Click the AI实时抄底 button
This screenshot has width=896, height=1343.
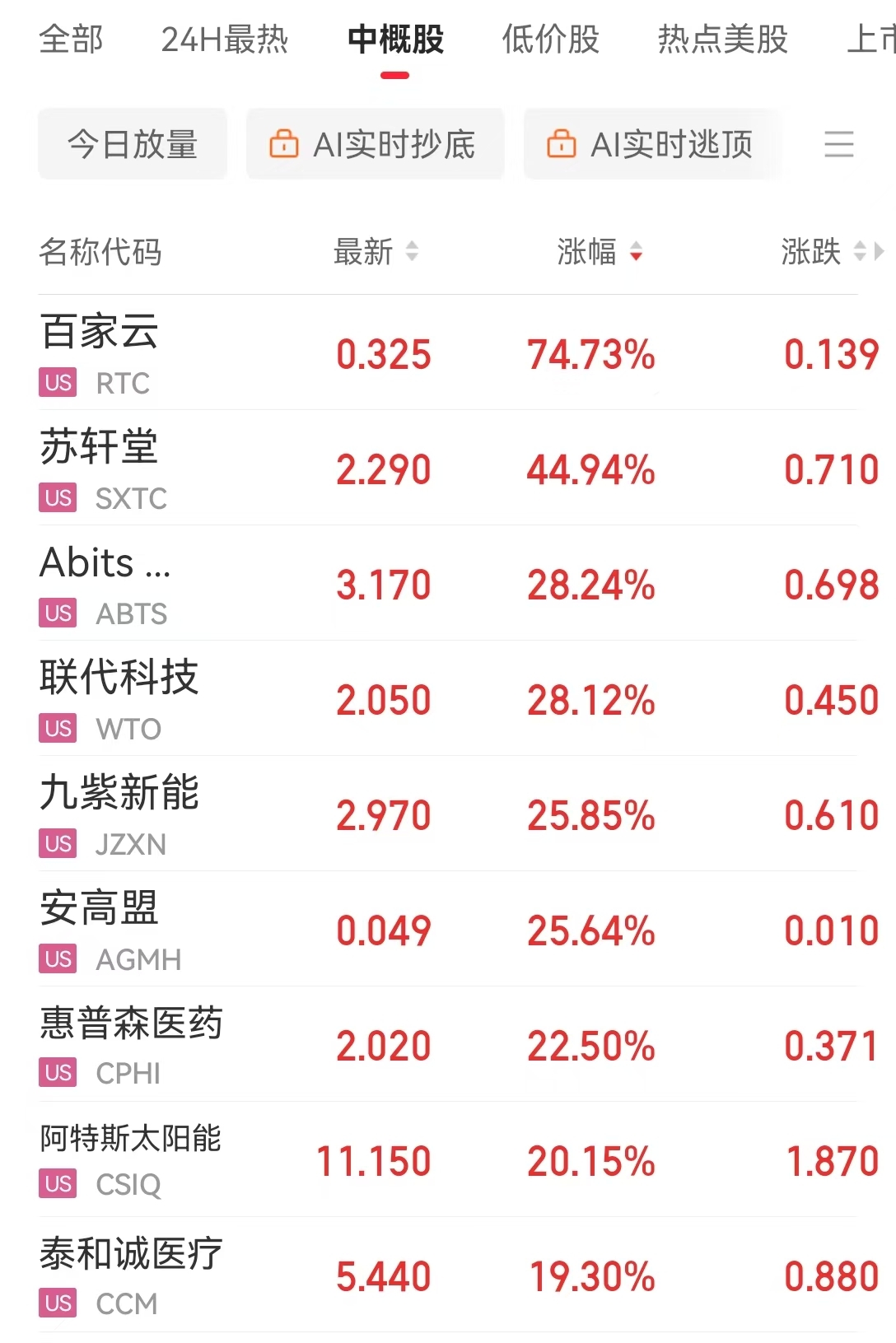tap(375, 143)
